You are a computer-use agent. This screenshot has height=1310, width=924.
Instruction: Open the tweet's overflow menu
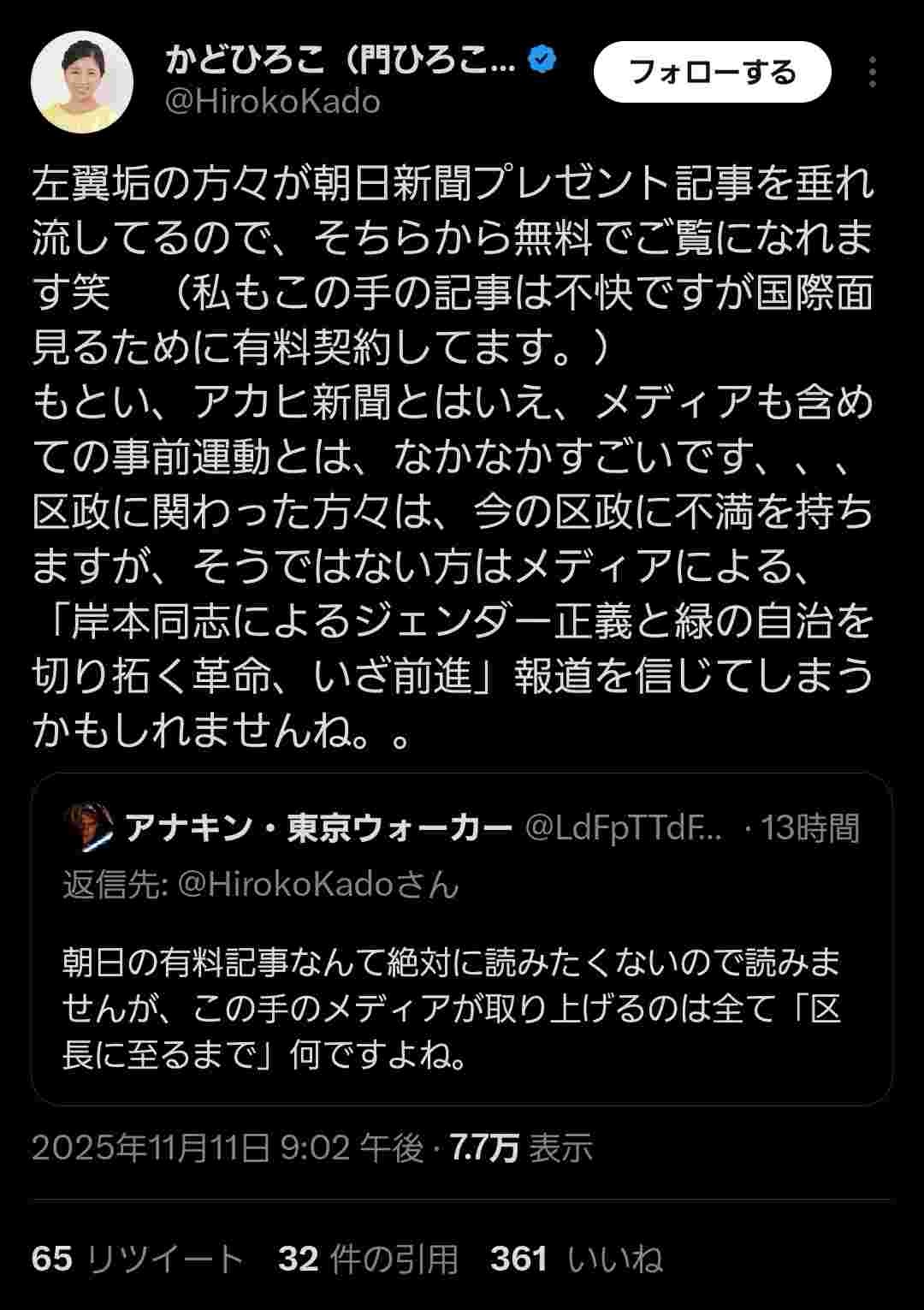tap(872, 73)
